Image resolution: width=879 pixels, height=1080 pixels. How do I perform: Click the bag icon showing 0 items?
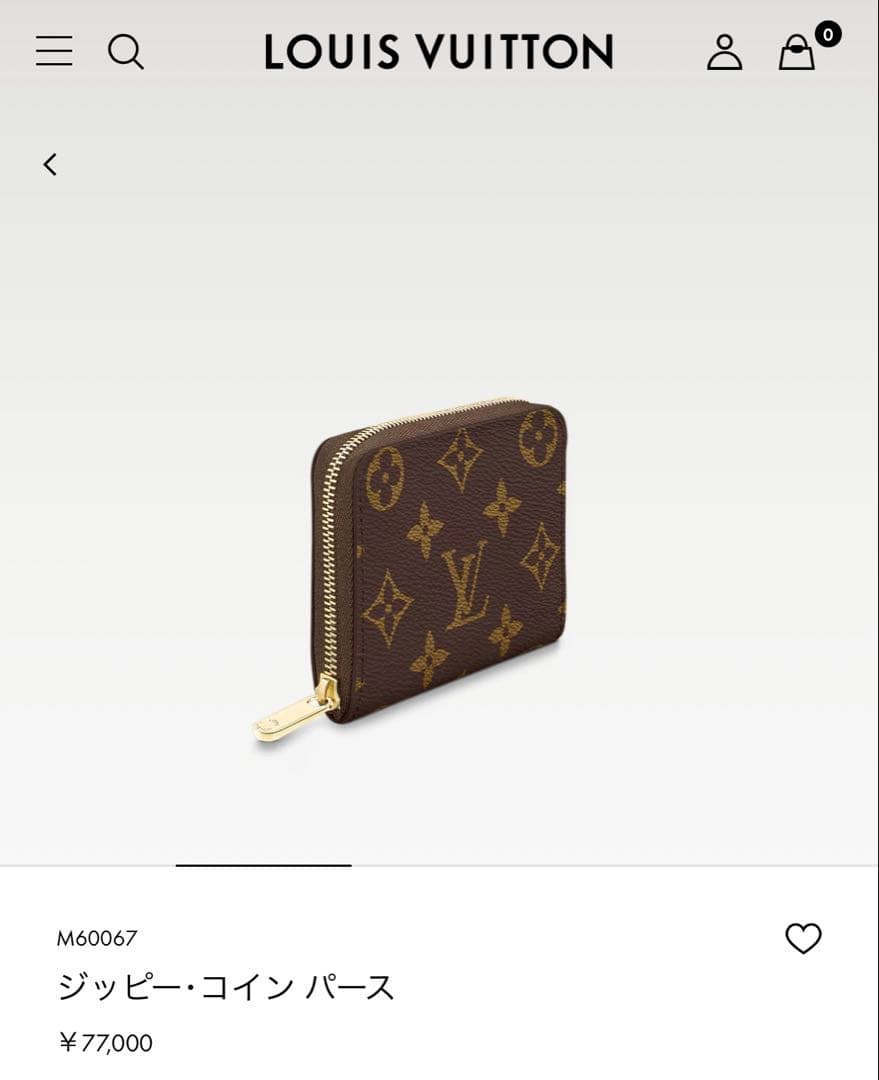pos(797,54)
